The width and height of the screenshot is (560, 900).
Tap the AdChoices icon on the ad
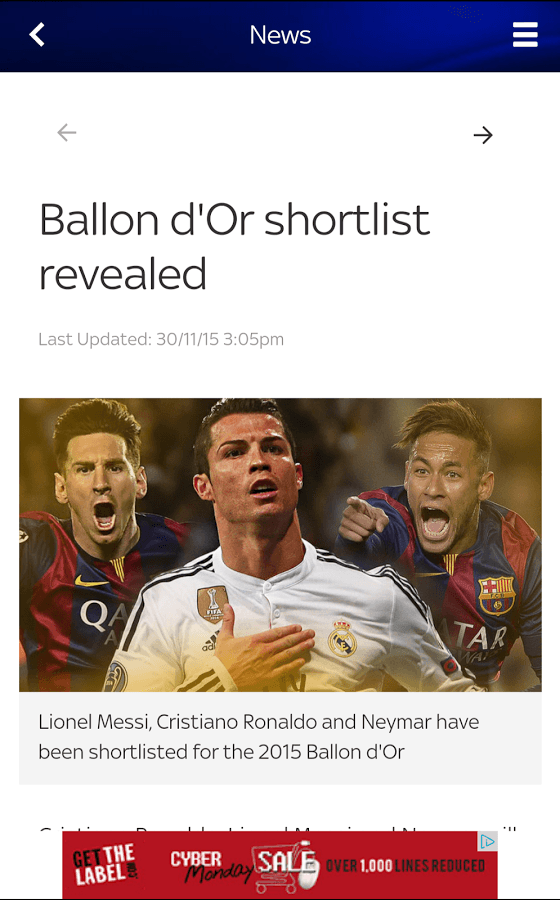tap(487, 841)
